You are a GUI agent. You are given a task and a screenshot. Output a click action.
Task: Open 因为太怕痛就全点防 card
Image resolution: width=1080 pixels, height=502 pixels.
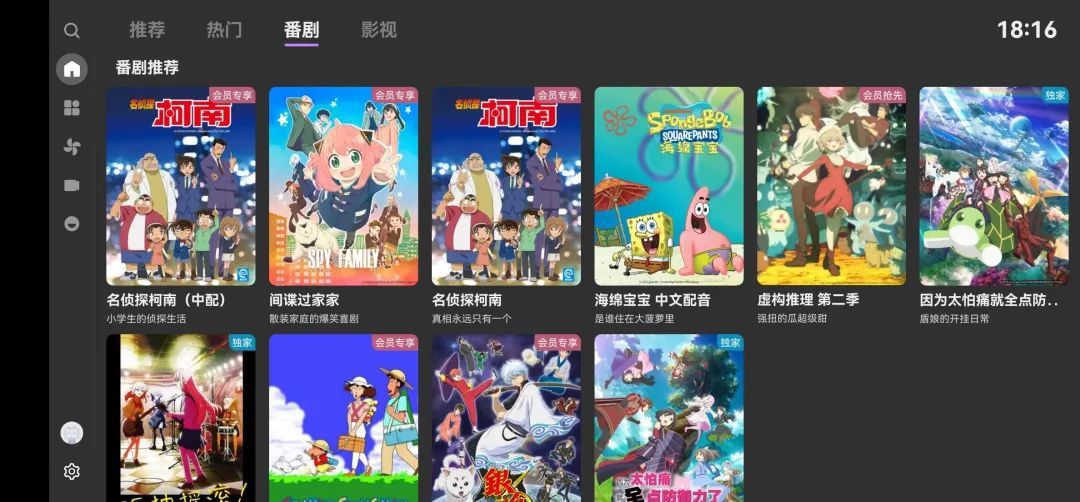click(x=994, y=187)
